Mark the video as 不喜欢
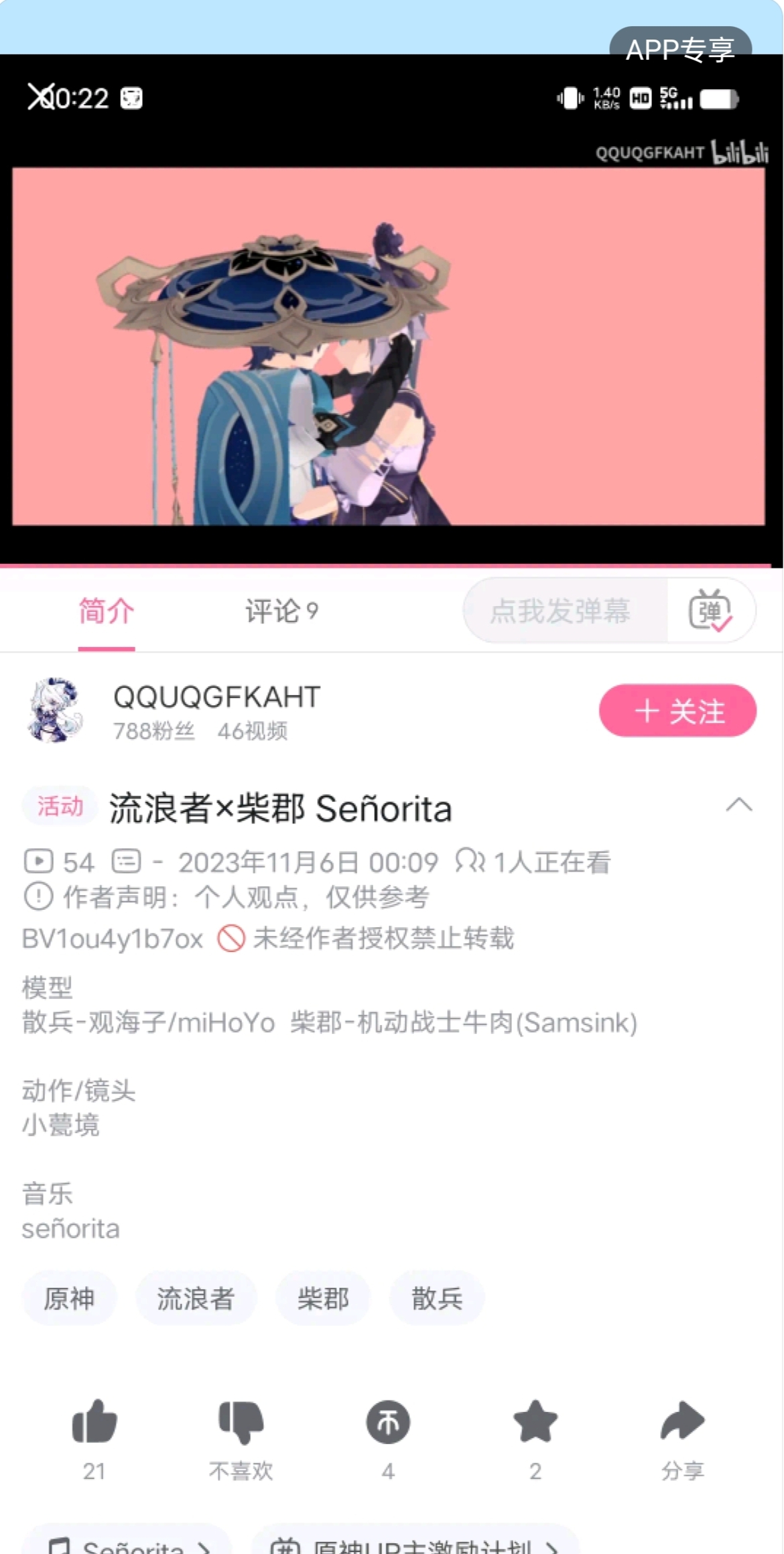Image resolution: width=784 pixels, height=1554 pixels. pos(241,1421)
